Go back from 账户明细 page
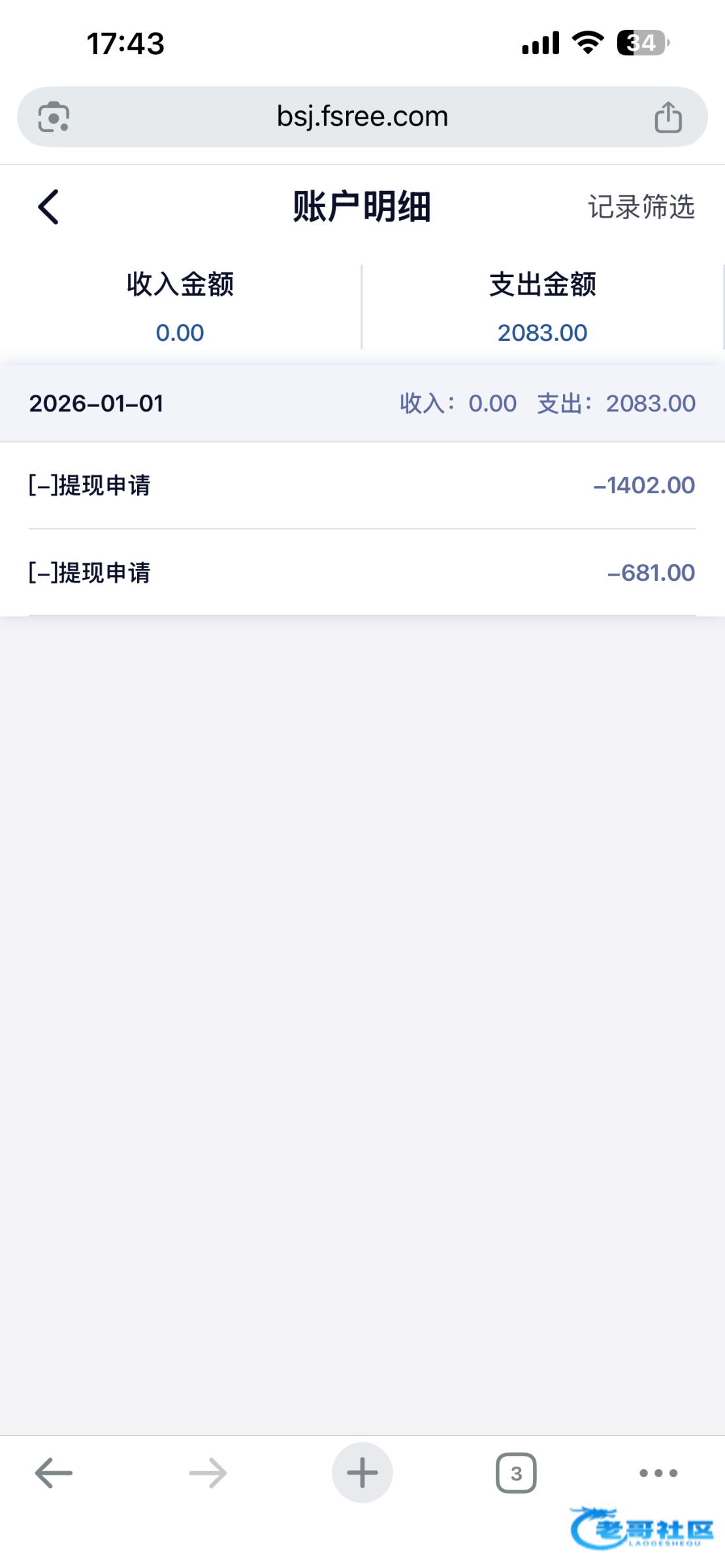Image resolution: width=725 pixels, height=1568 pixels. point(49,207)
